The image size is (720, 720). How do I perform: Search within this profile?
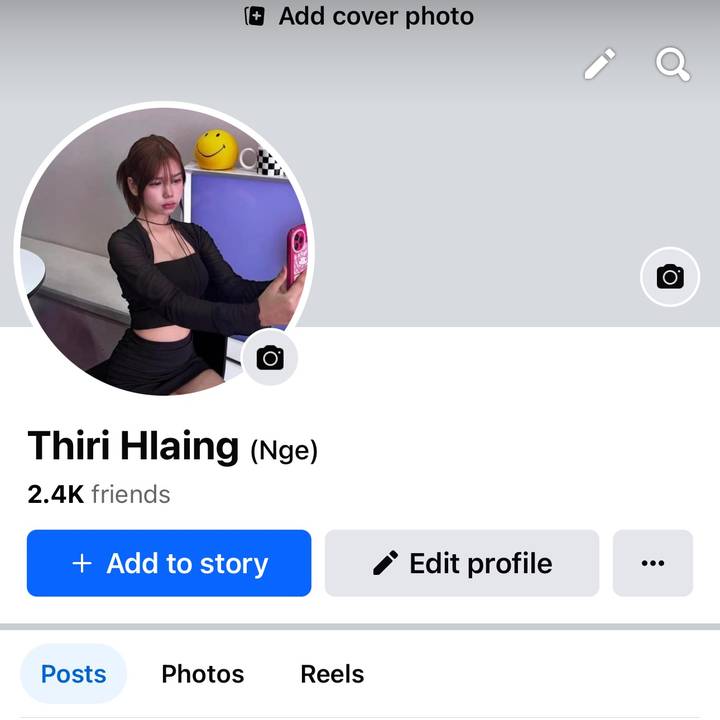click(x=673, y=65)
